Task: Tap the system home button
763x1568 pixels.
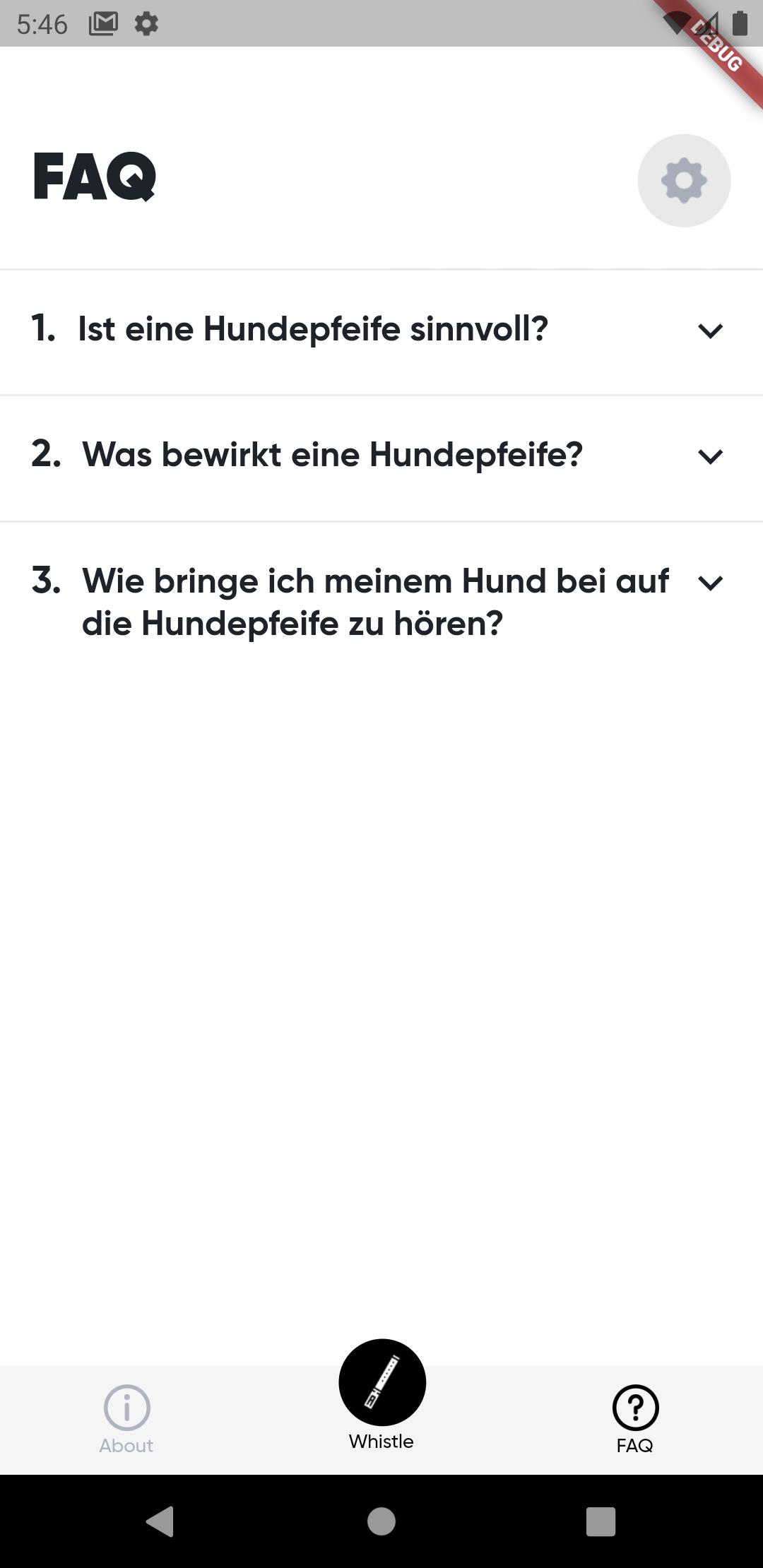Action: 381,1521
